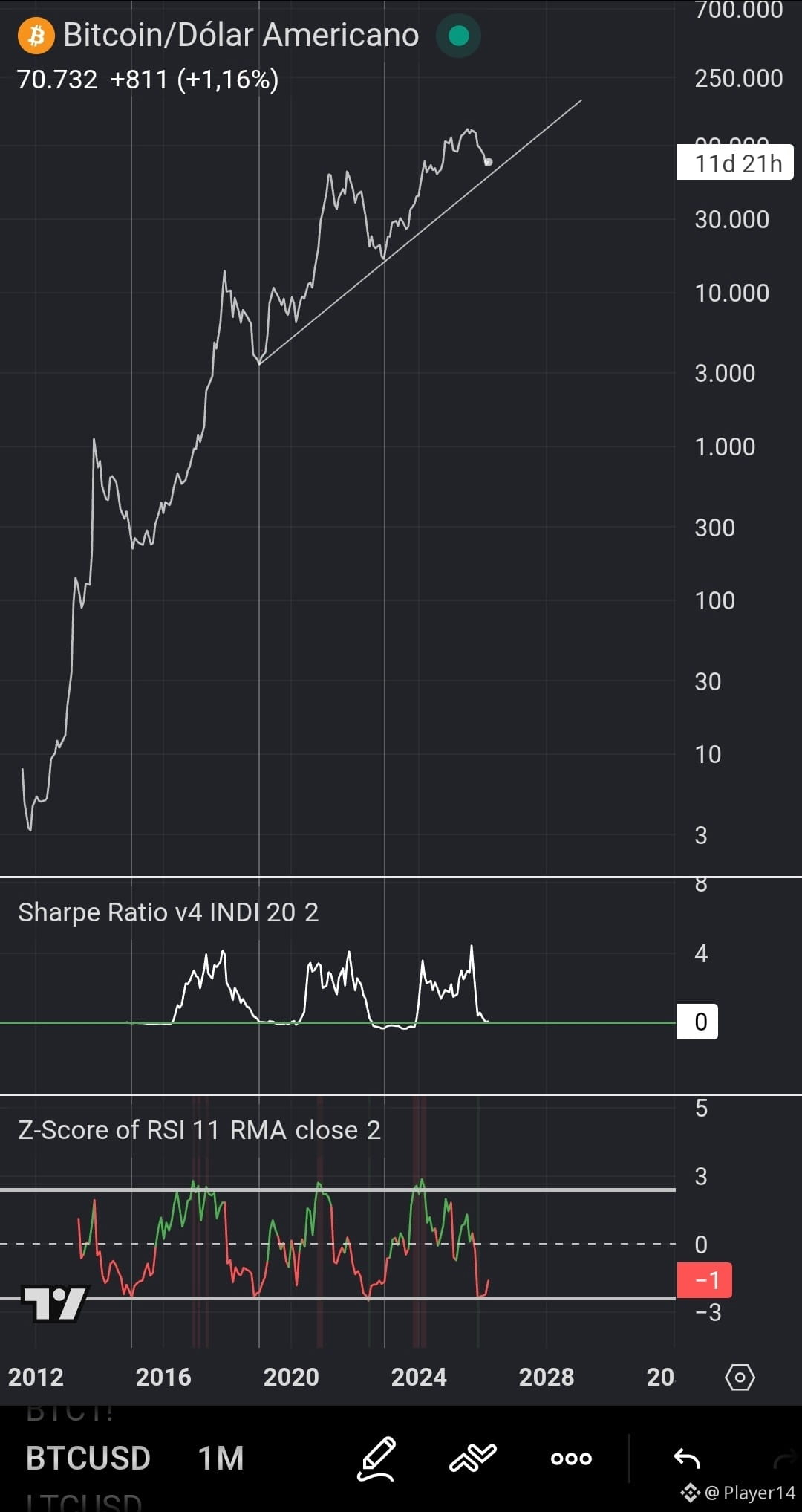Undo the last chart action
802x1512 pixels.
tap(687, 1459)
